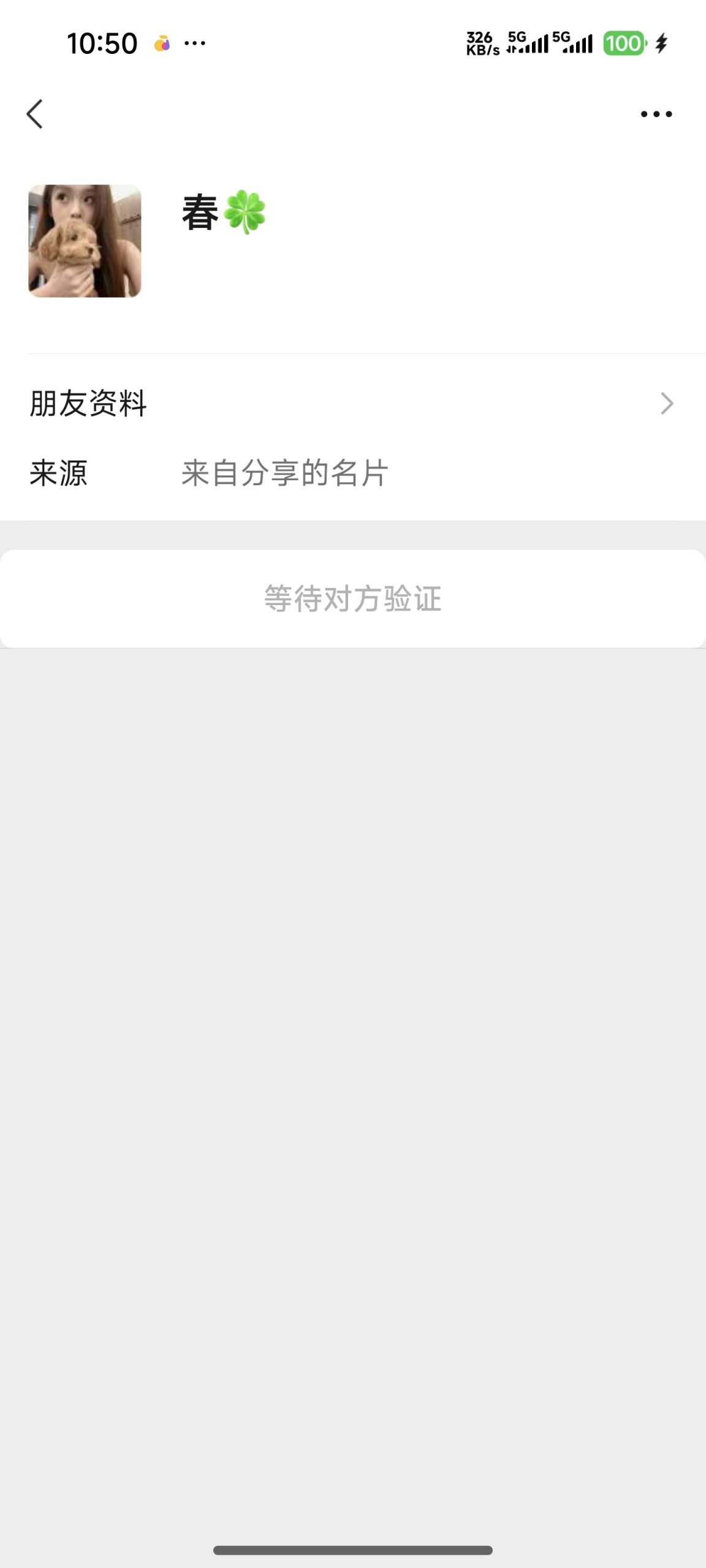
Task: Tap the contact's profile avatar photo
Action: (x=85, y=241)
